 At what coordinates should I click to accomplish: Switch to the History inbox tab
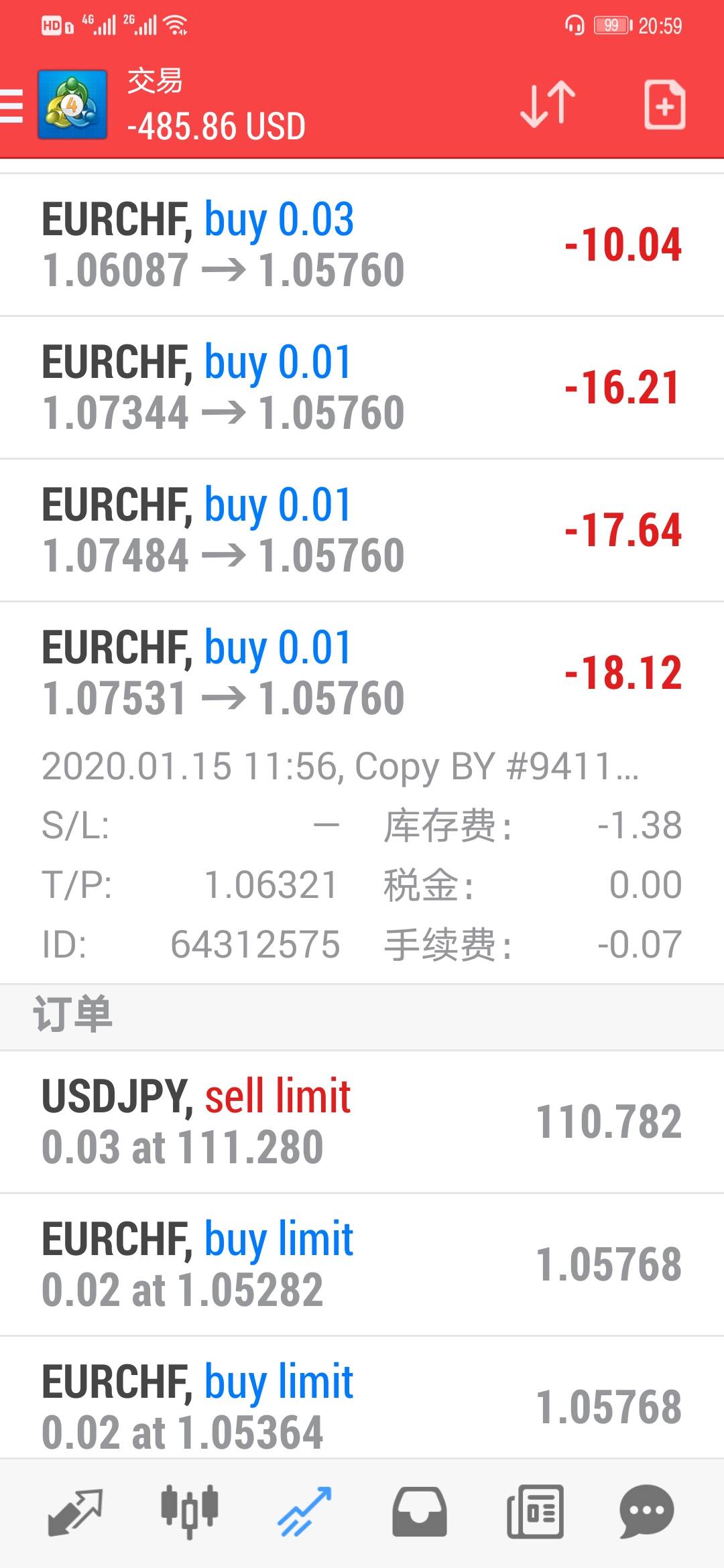420,1512
